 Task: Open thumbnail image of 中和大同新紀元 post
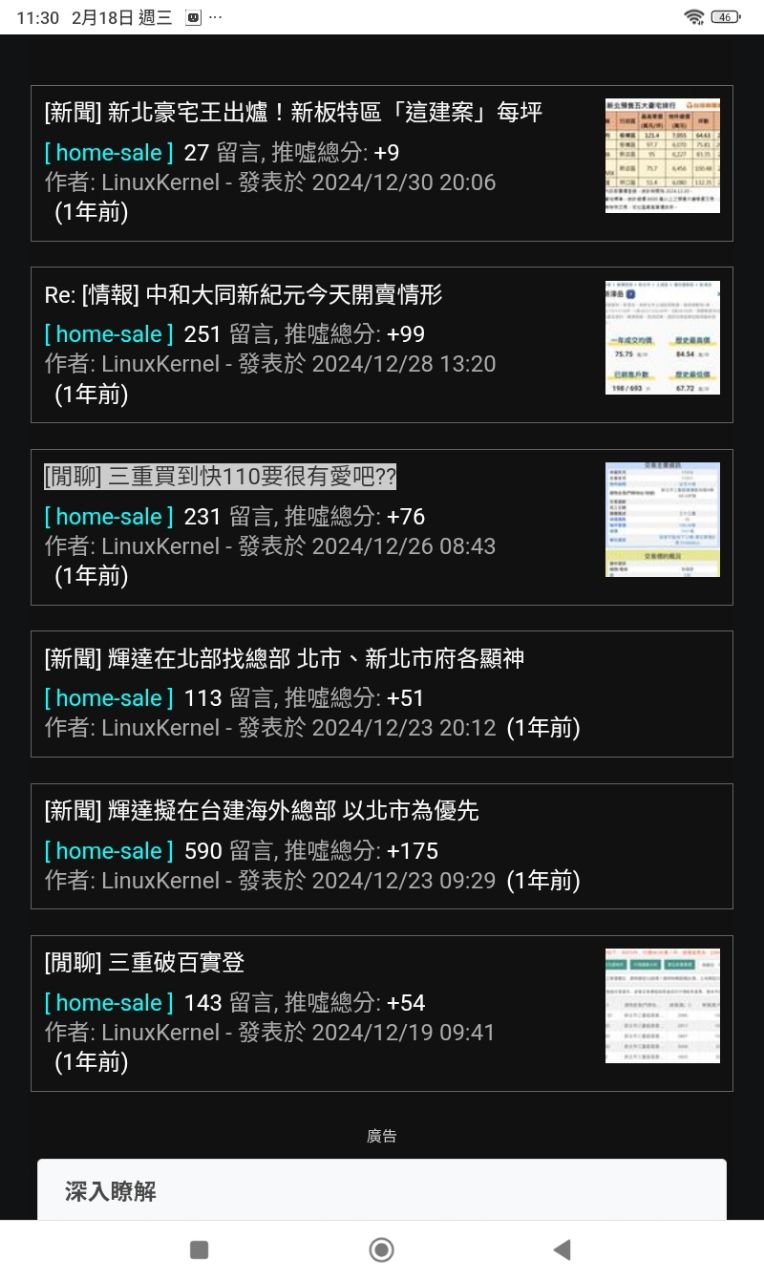(x=662, y=338)
